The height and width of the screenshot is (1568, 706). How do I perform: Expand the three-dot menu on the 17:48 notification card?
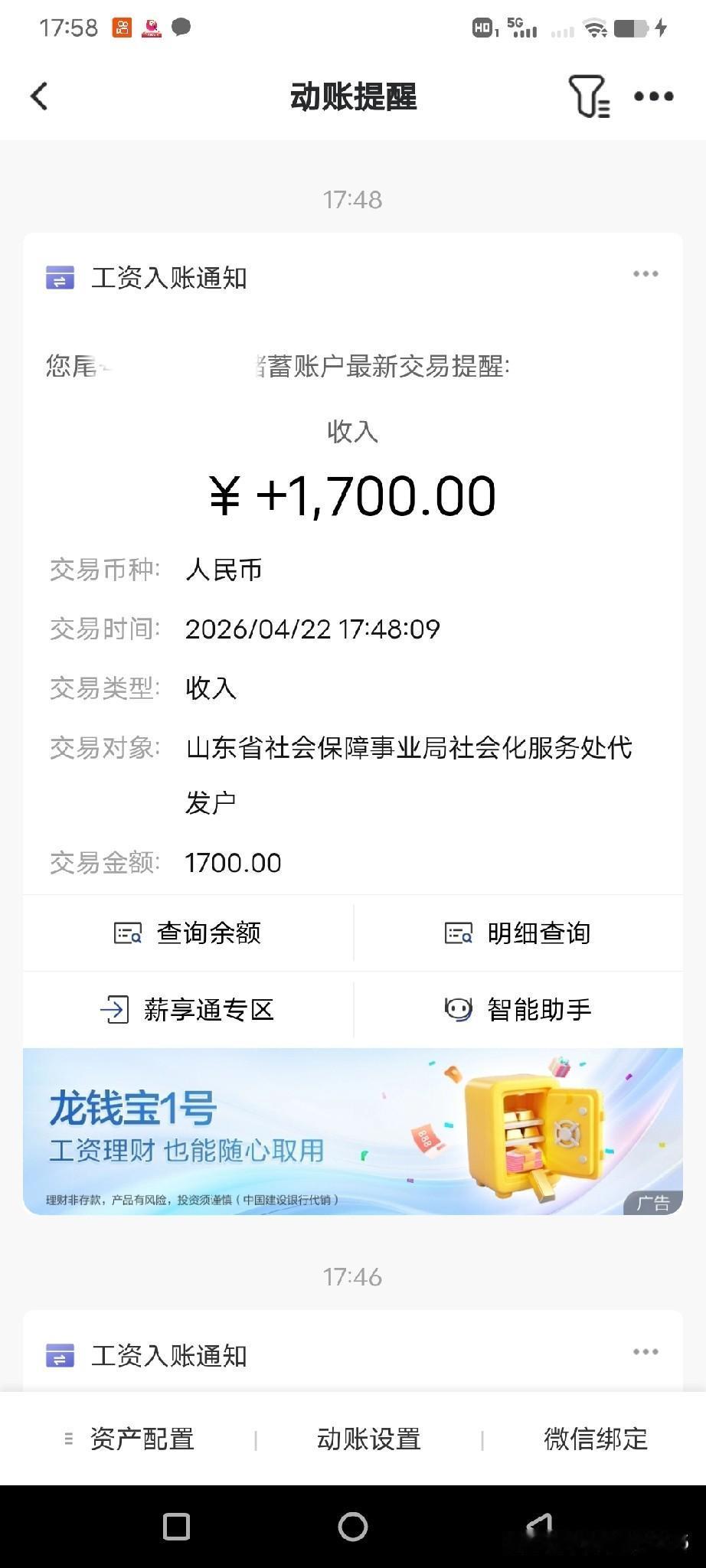click(x=646, y=273)
